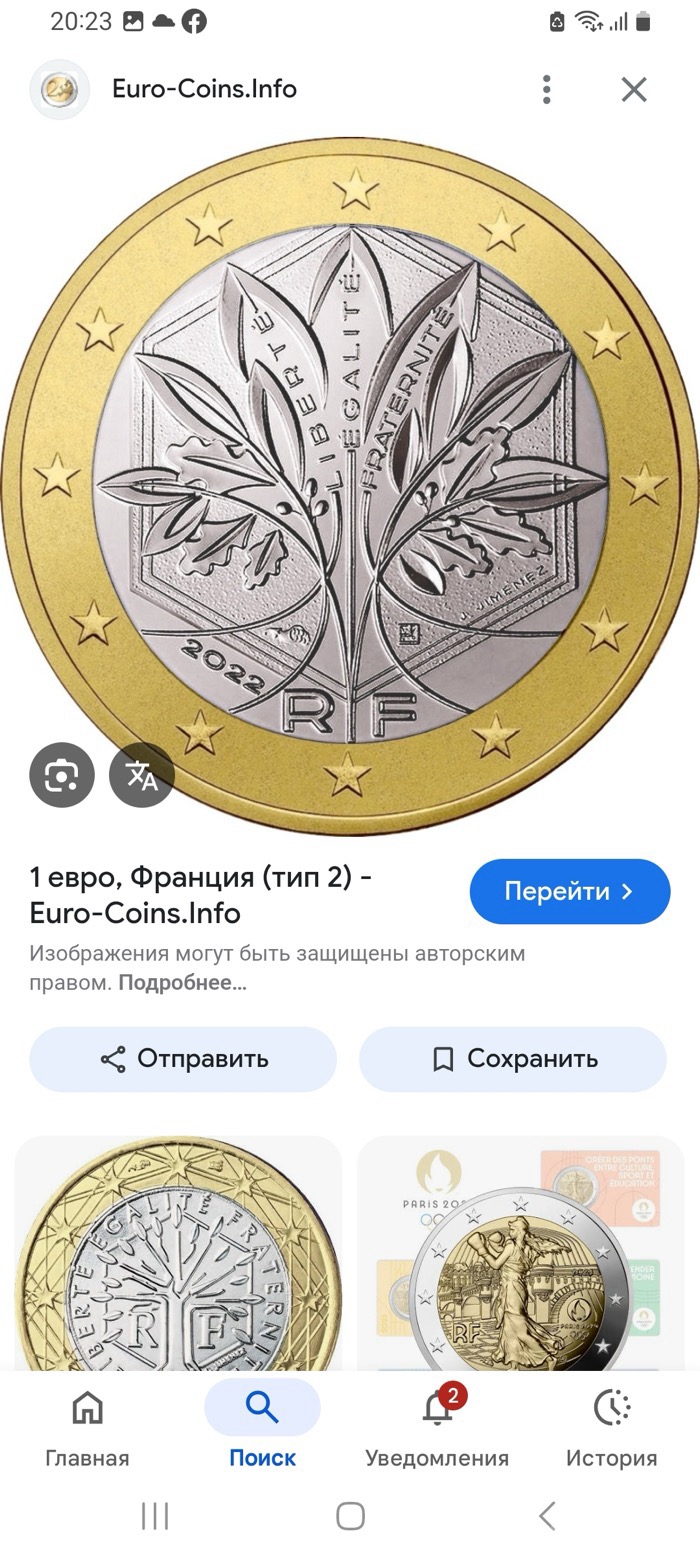The height and width of the screenshot is (1561, 700).
Task: Open the Уведомления tab
Action: click(x=437, y=1430)
